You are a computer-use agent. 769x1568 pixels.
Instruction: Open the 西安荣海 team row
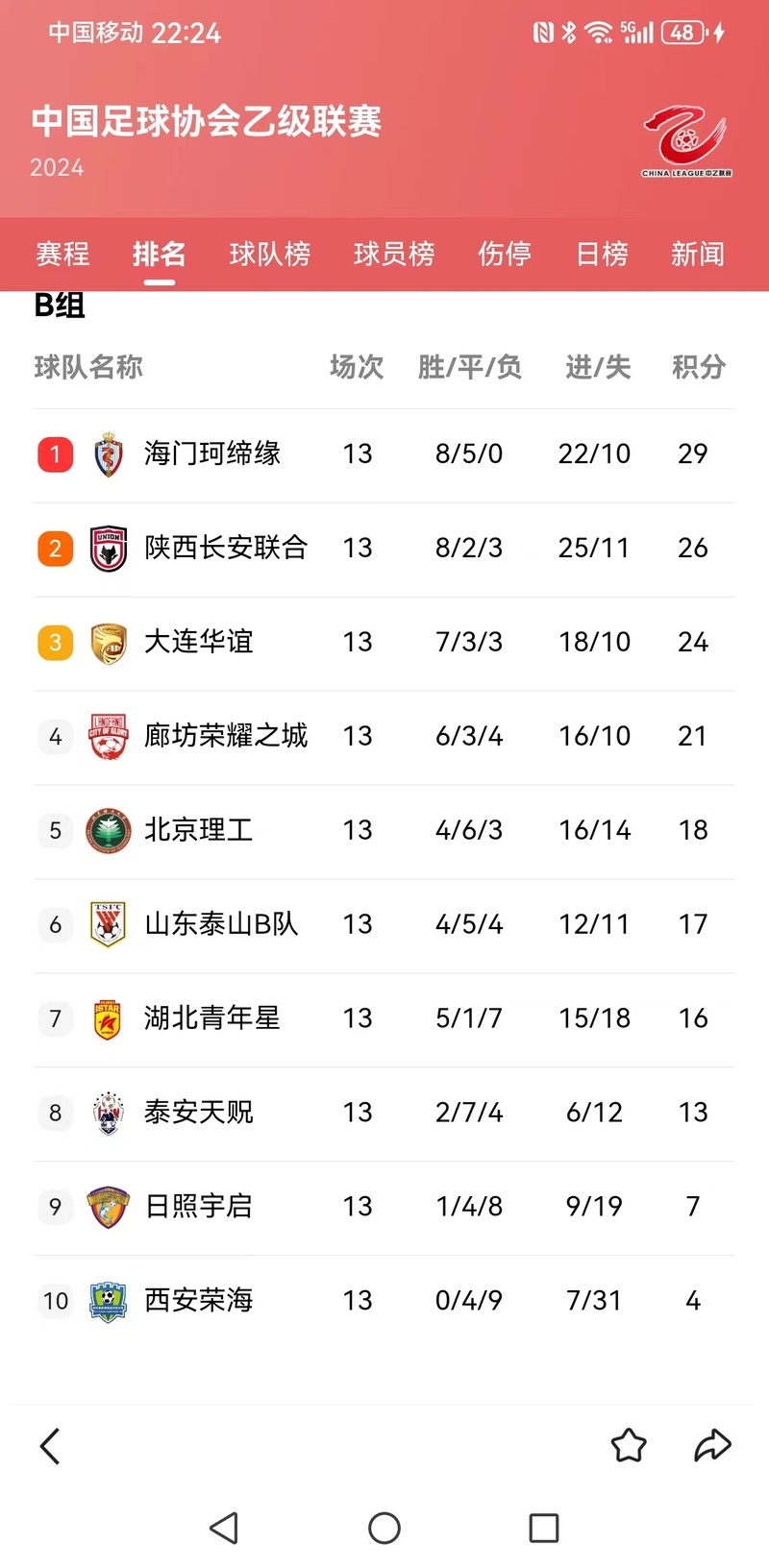(384, 1302)
